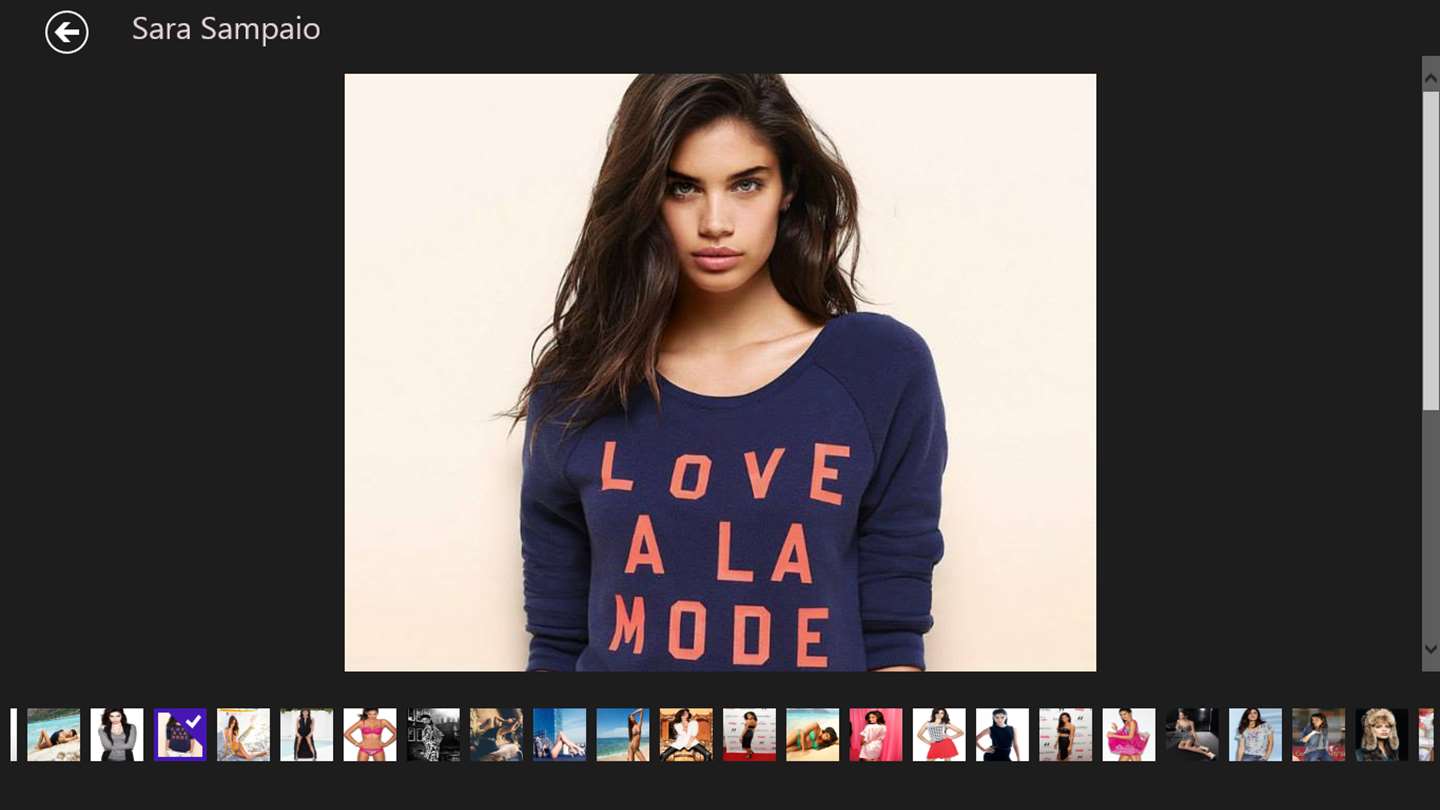Open the selected thumbnail with the checkmark

coord(180,735)
